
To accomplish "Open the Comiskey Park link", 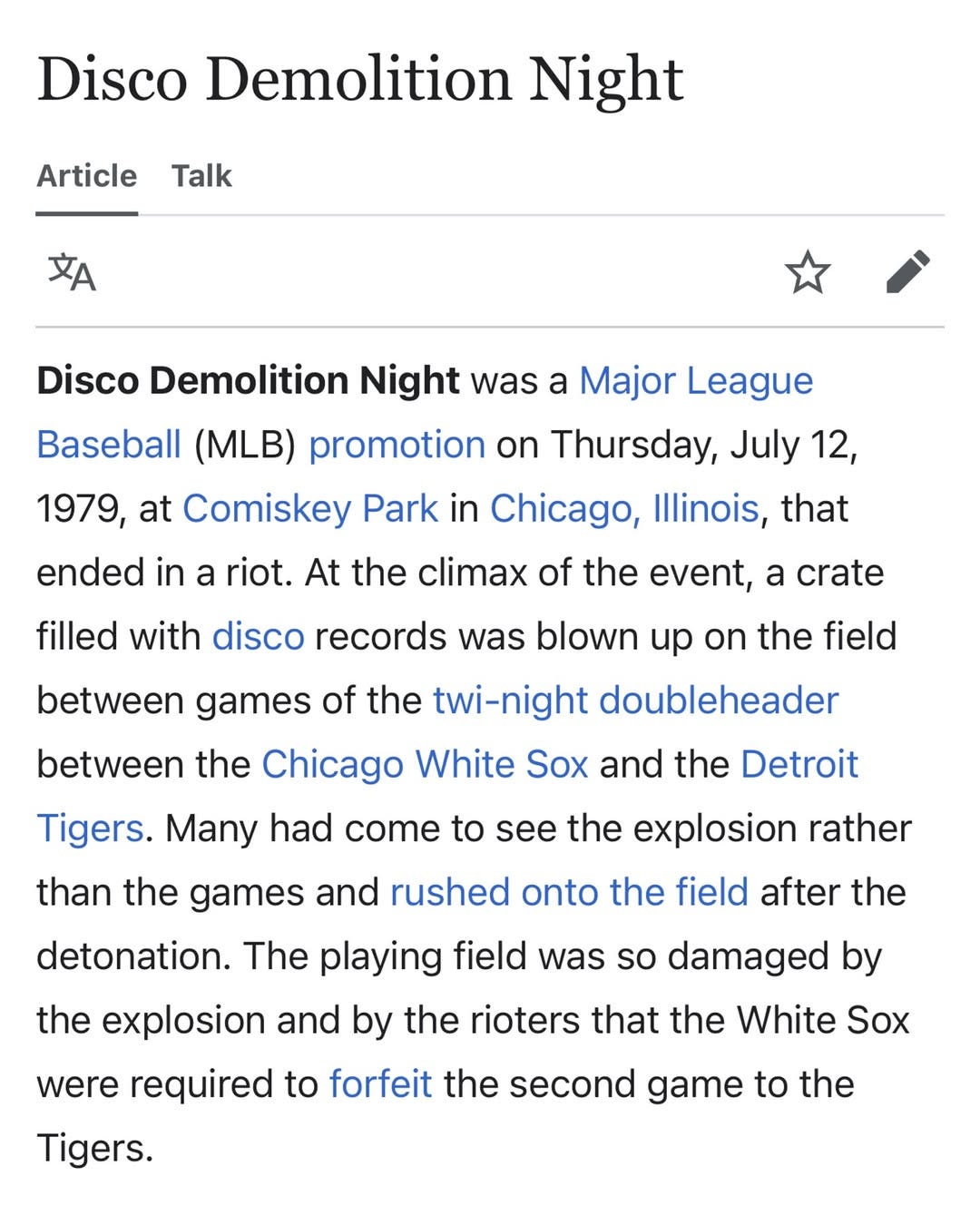I will 310,509.
